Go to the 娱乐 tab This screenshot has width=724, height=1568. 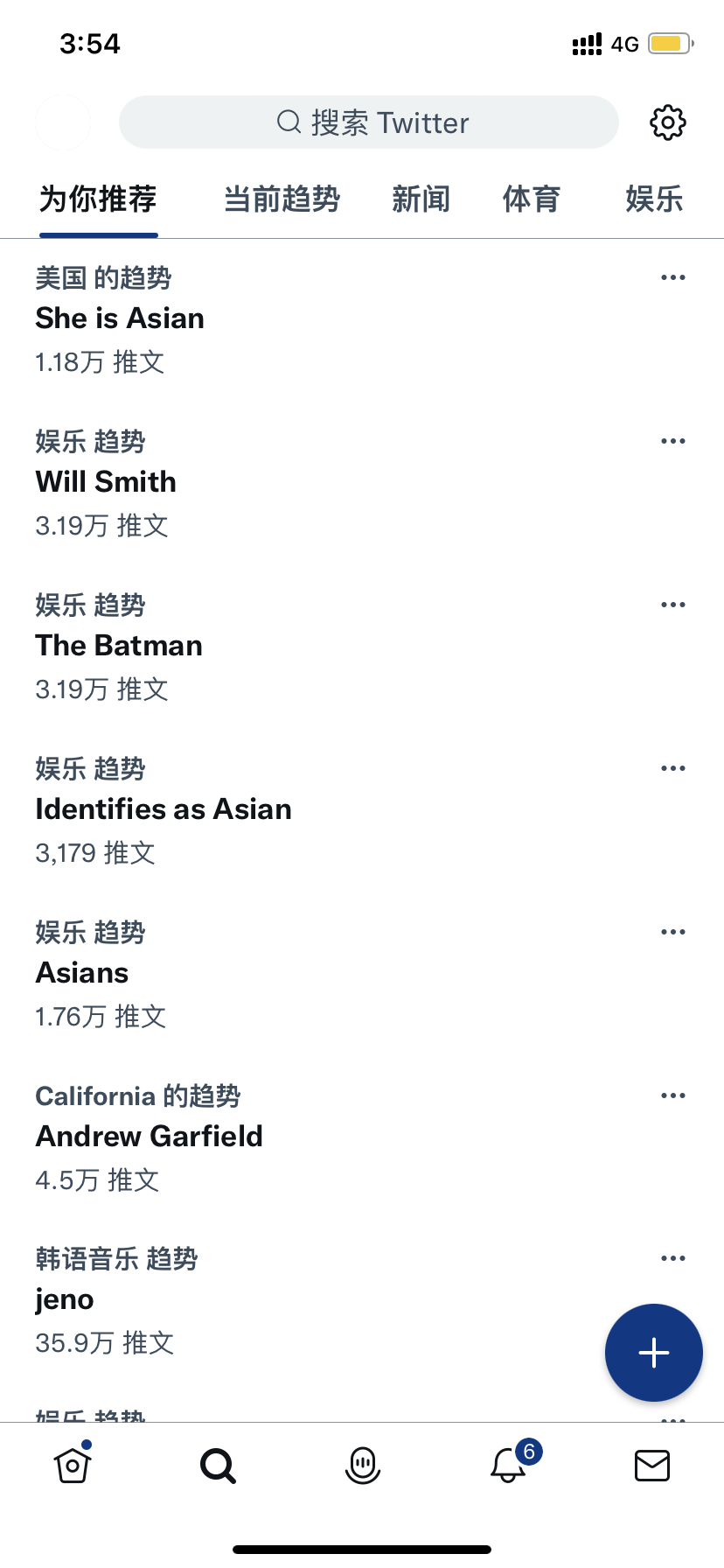(x=653, y=199)
